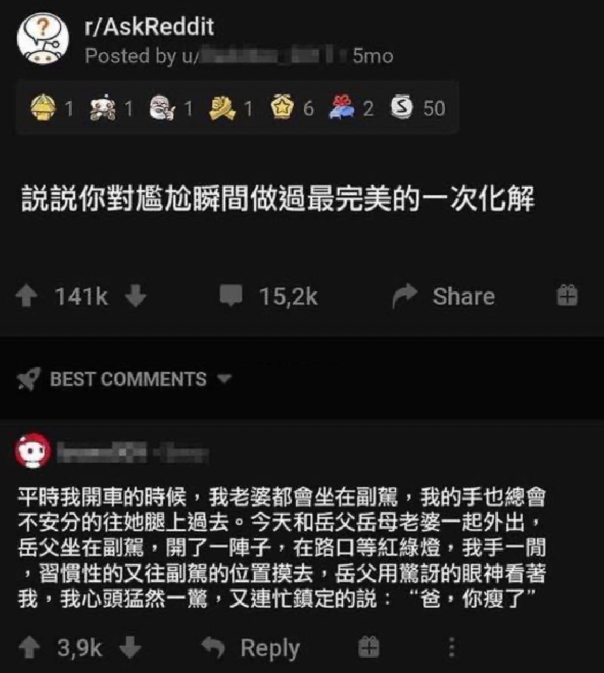This screenshot has width=604, height=673.
Task: Open the post's 15,2k comments
Action: [269, 296]
